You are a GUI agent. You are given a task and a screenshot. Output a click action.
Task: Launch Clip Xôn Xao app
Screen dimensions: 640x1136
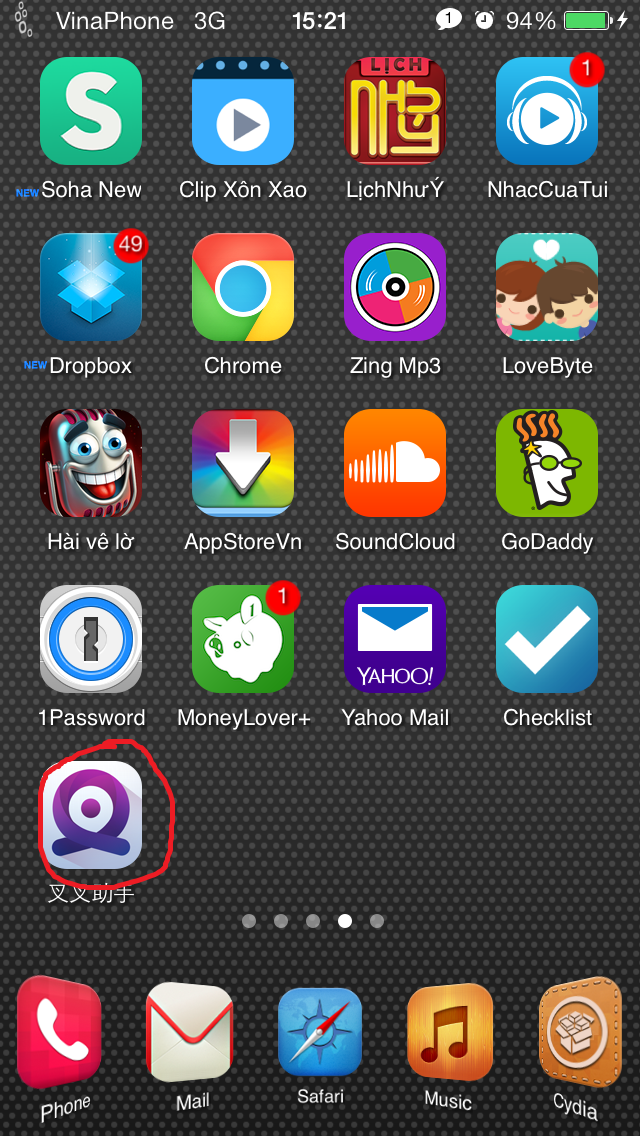243,110
